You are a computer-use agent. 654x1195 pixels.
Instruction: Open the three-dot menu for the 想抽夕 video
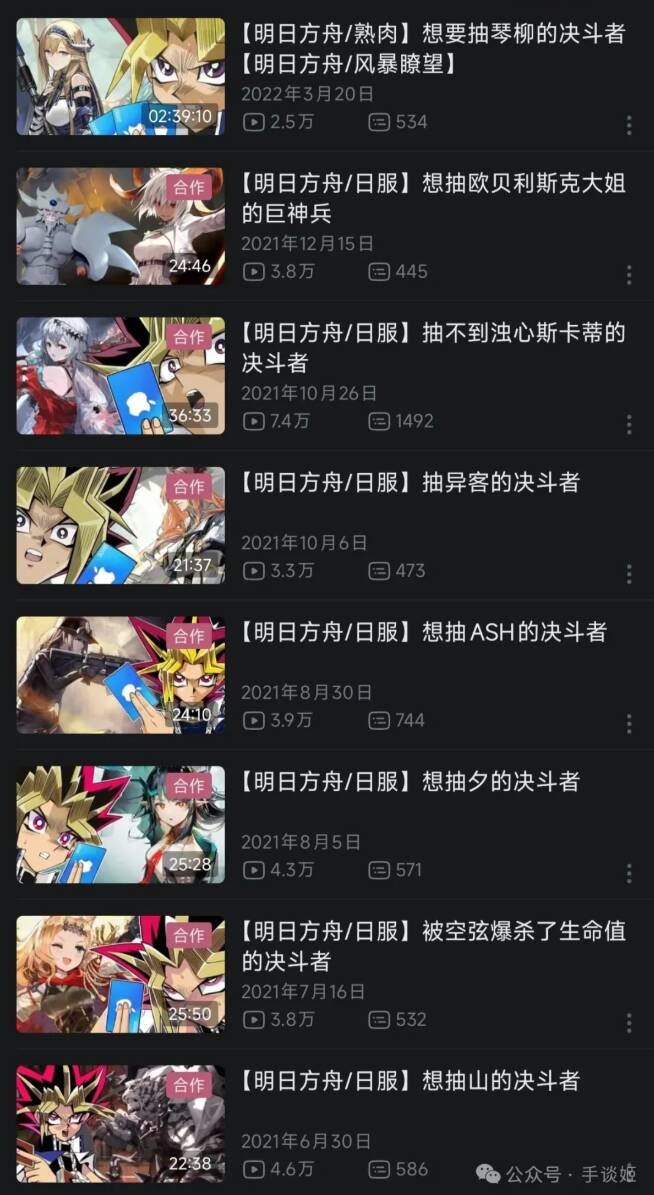(x=629, y=873)
